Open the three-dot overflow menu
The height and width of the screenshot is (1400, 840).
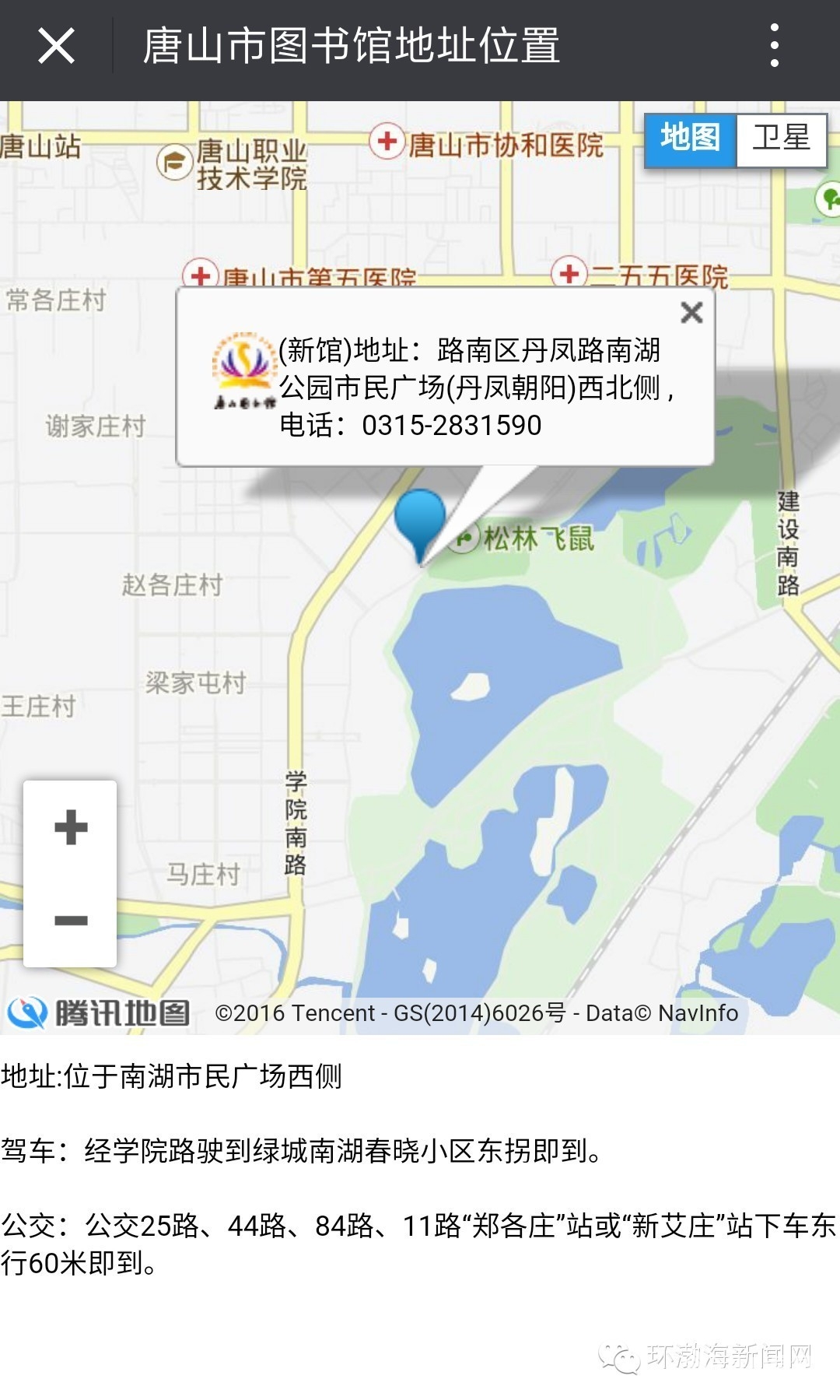coord(774,46)
